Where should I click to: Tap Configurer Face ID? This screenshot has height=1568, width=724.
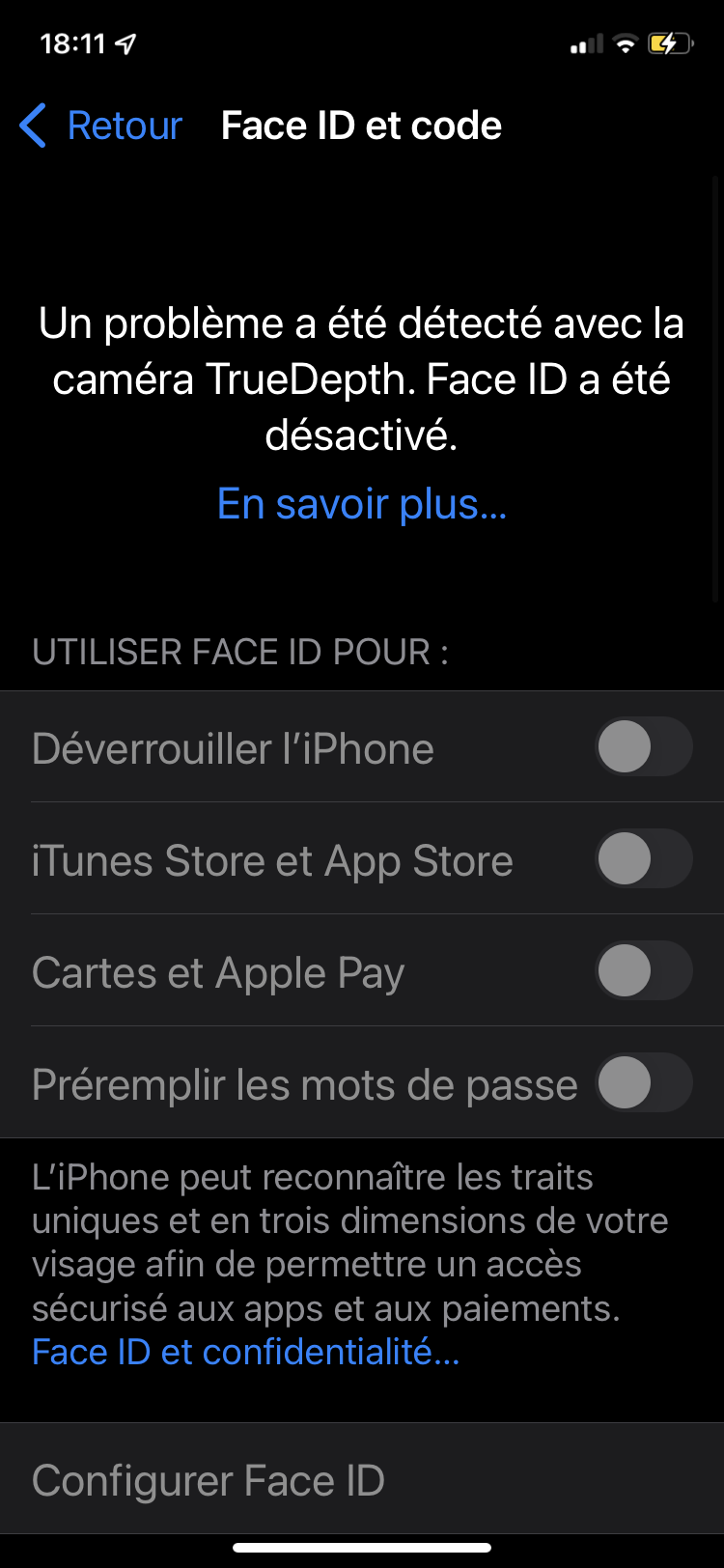click(x=209, y=1480)
